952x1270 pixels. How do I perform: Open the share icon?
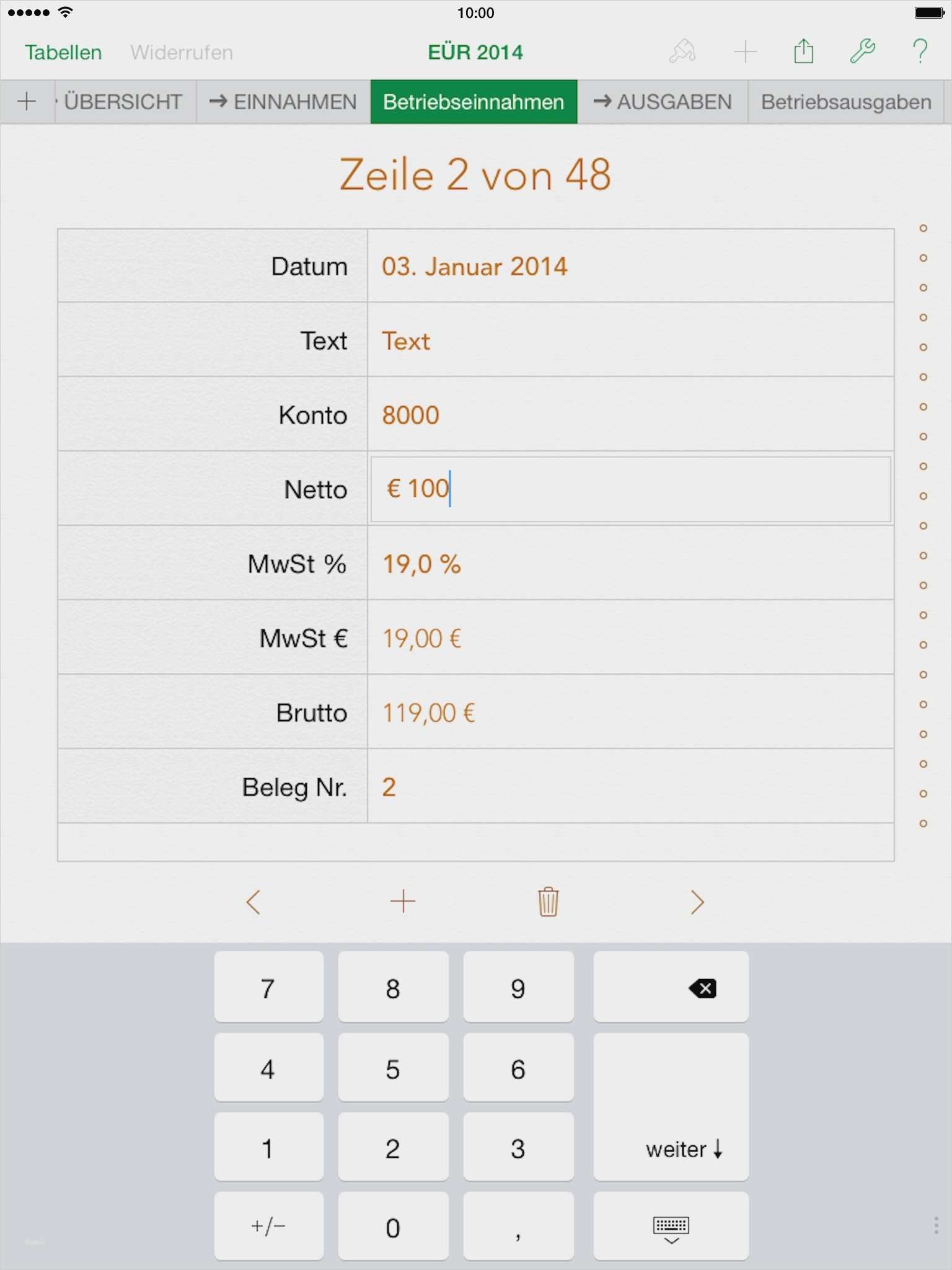[x=803, y=51]
